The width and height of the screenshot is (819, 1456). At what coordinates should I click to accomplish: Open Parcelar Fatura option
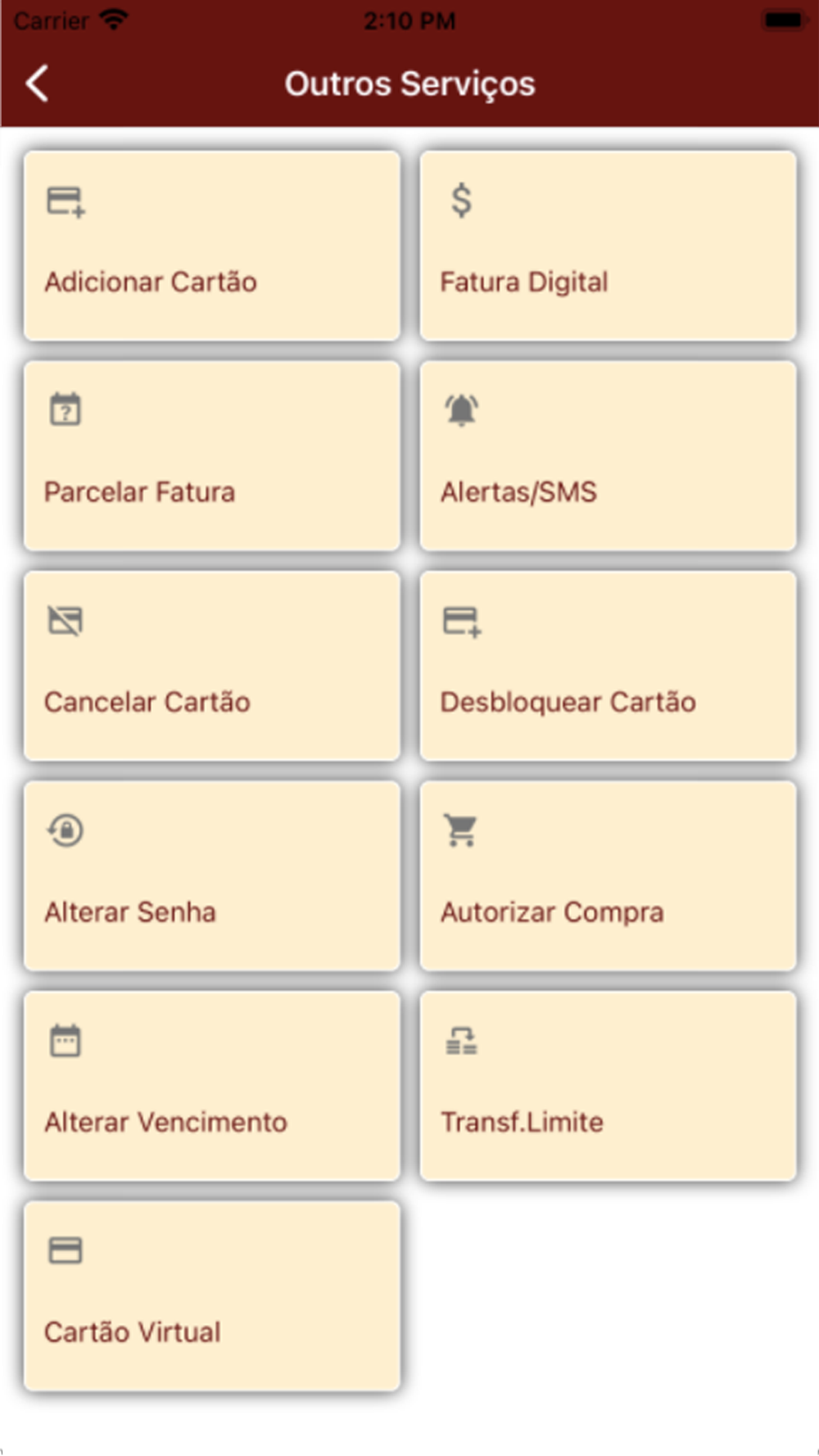point(212,456)
